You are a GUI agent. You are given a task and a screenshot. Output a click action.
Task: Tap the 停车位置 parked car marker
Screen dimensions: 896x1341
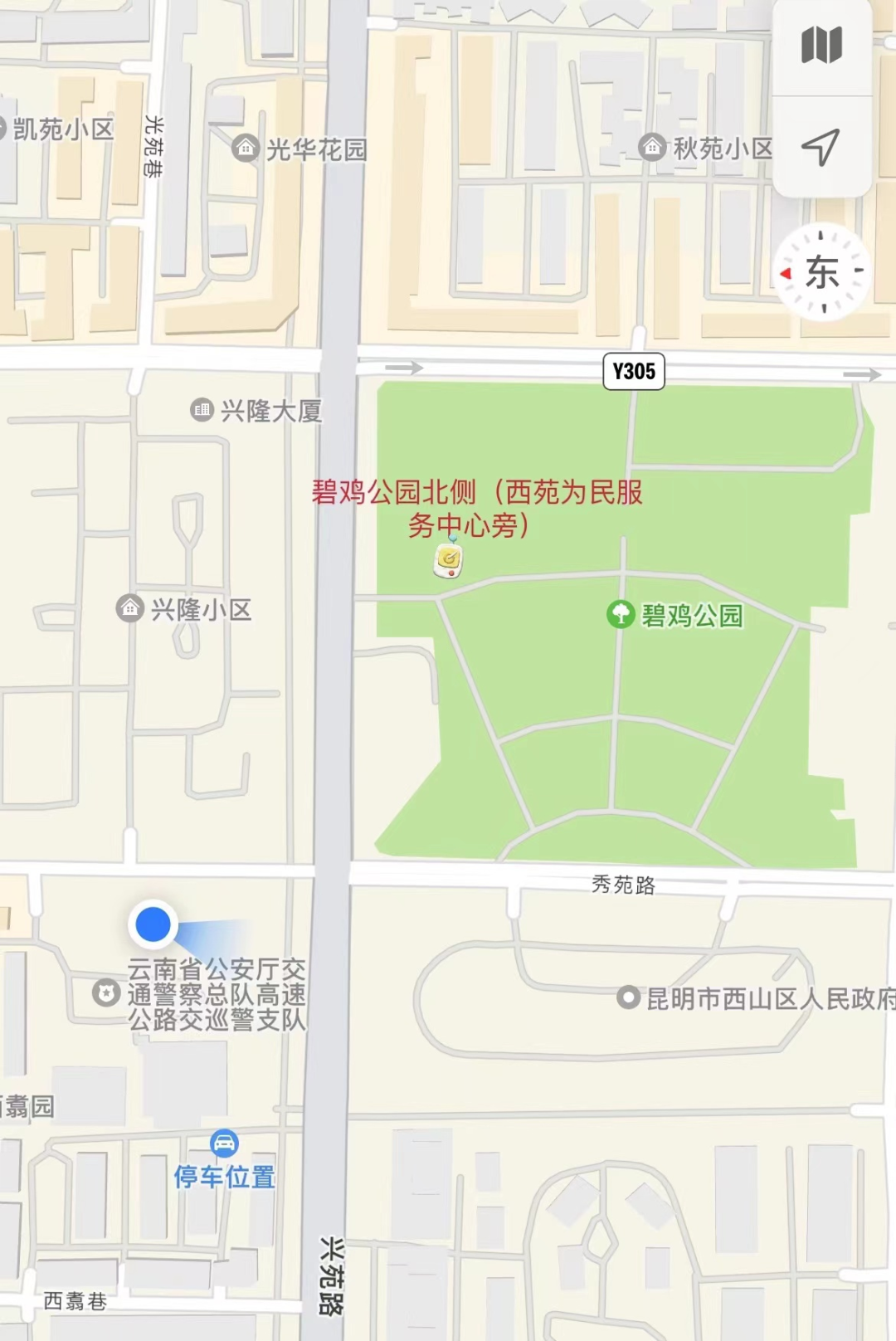point(224,1144)
